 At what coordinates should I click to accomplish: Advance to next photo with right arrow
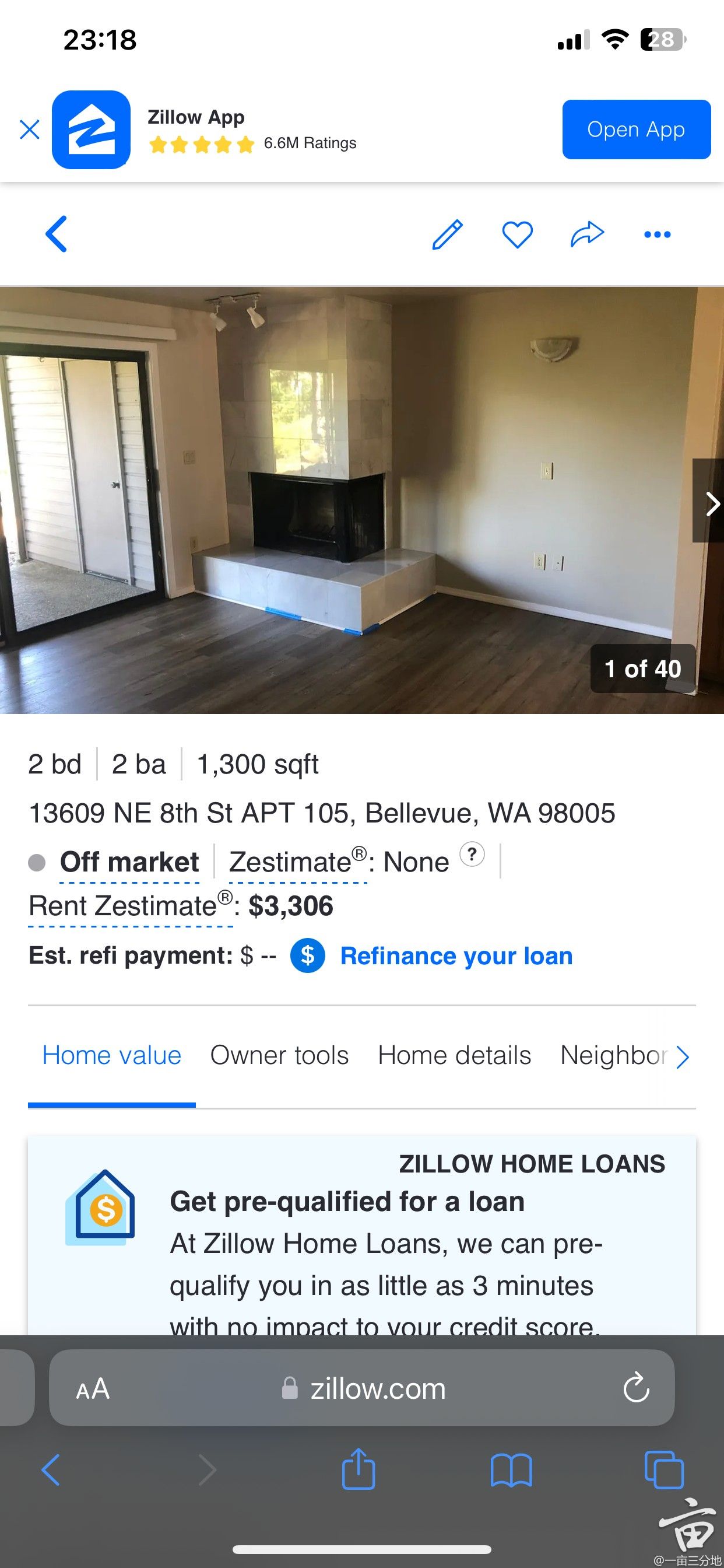pyautogui.click(x=712, y=504)
